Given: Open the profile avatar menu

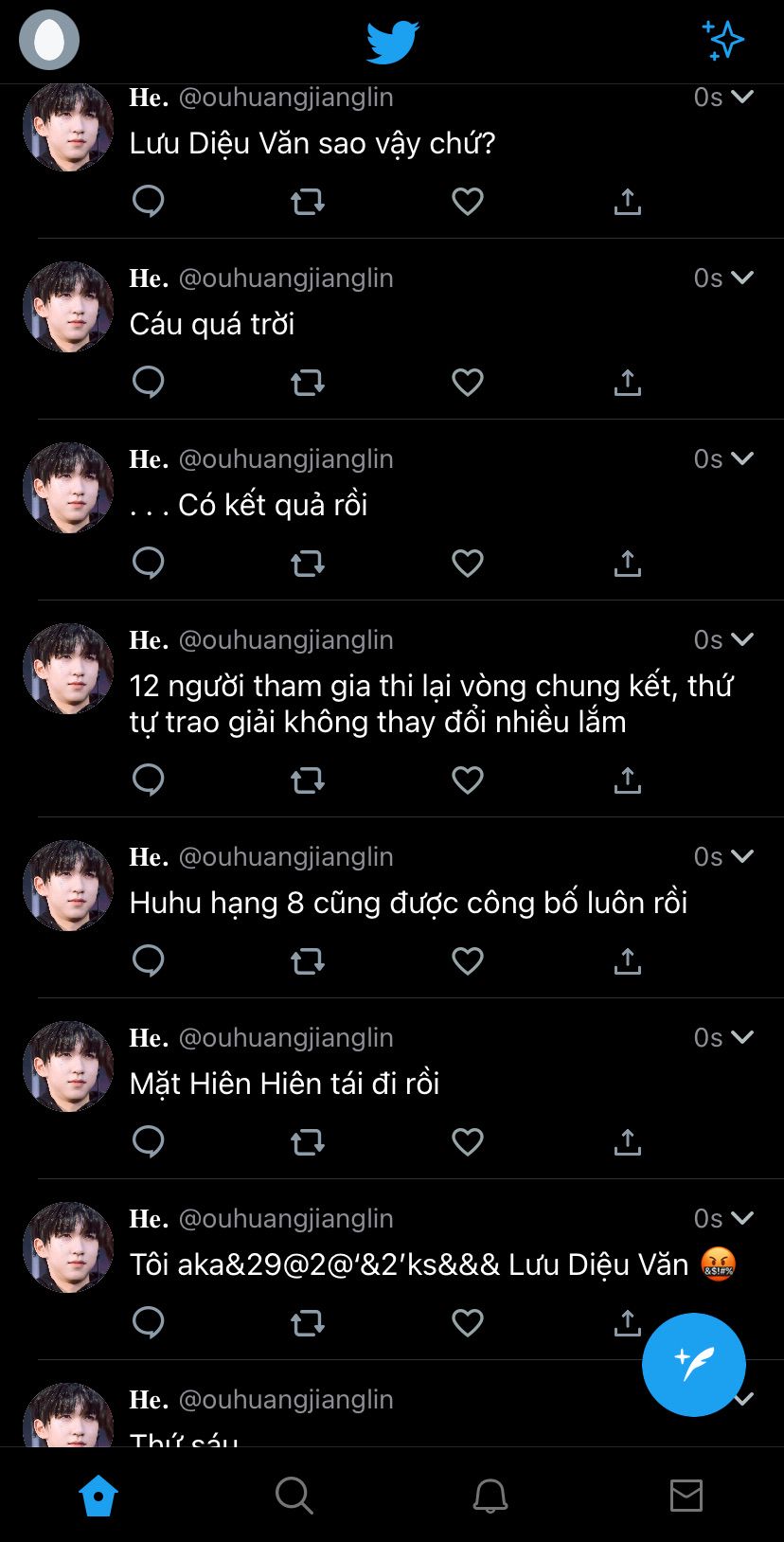Looking at the screenshot, I should tap(49, 40).
